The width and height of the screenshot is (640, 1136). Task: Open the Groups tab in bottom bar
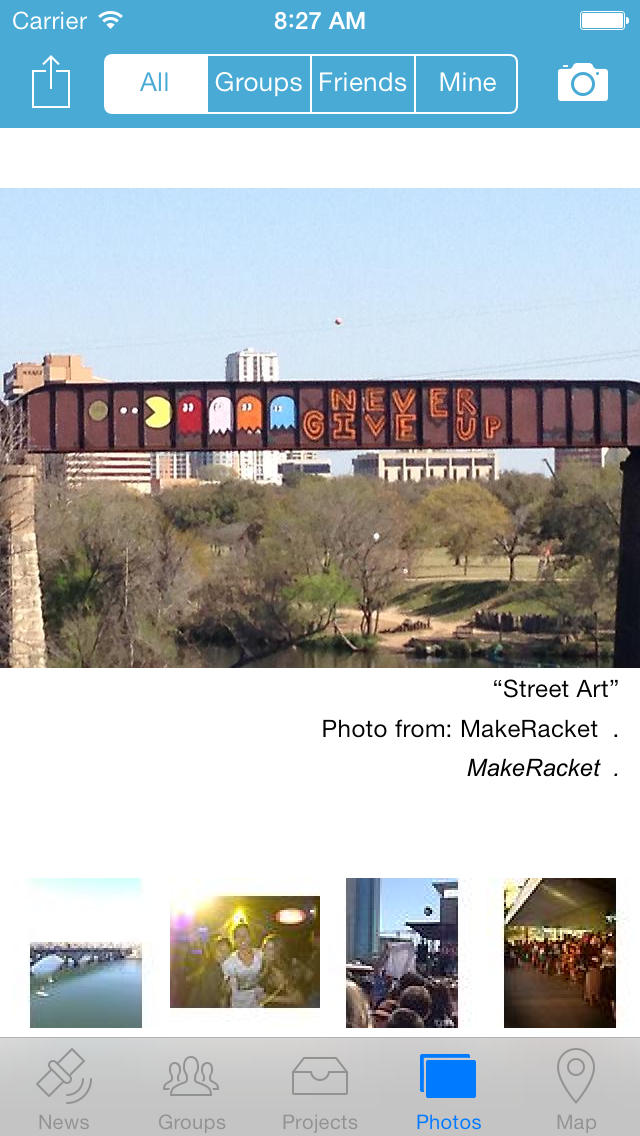191,1089
